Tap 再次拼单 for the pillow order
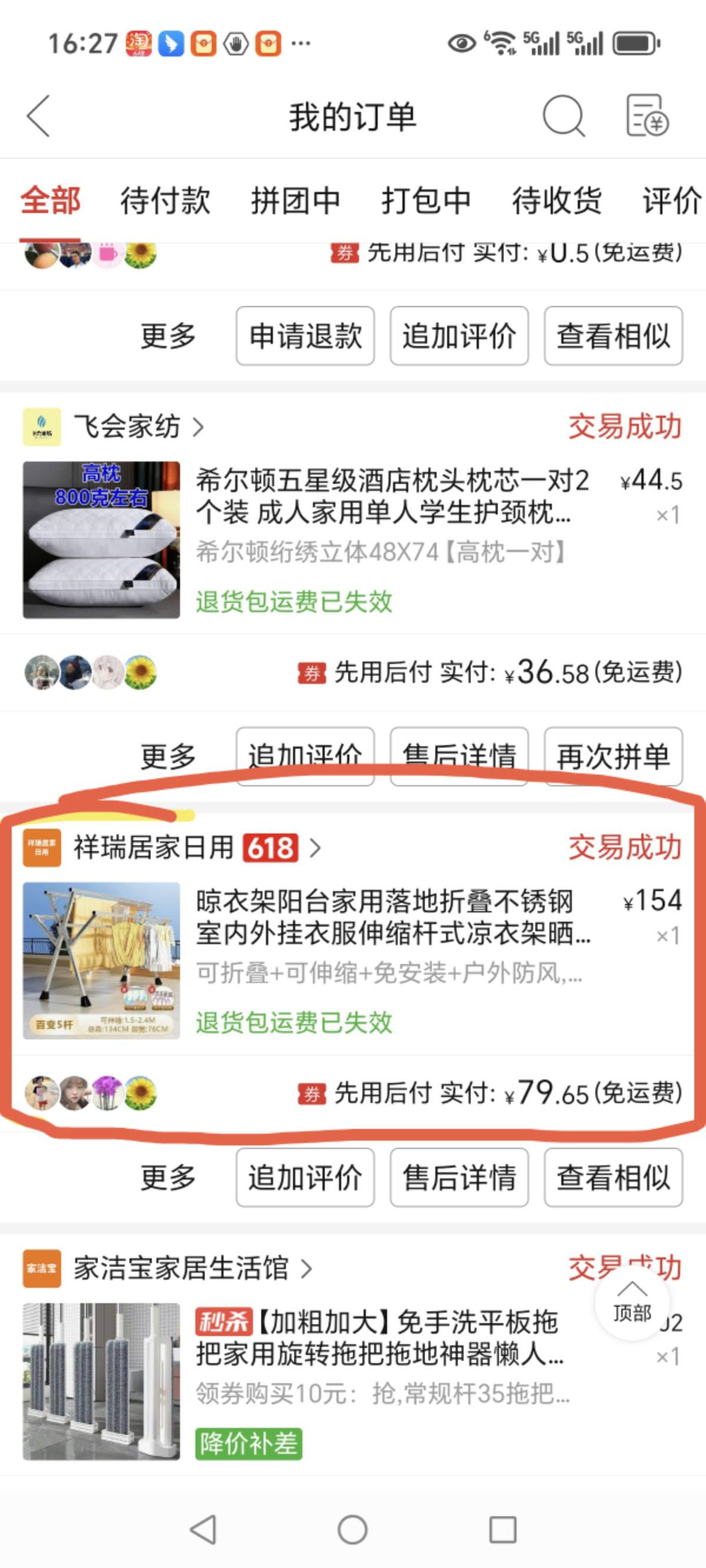This screenshot has height=1568, width=706. coord(613,756)
